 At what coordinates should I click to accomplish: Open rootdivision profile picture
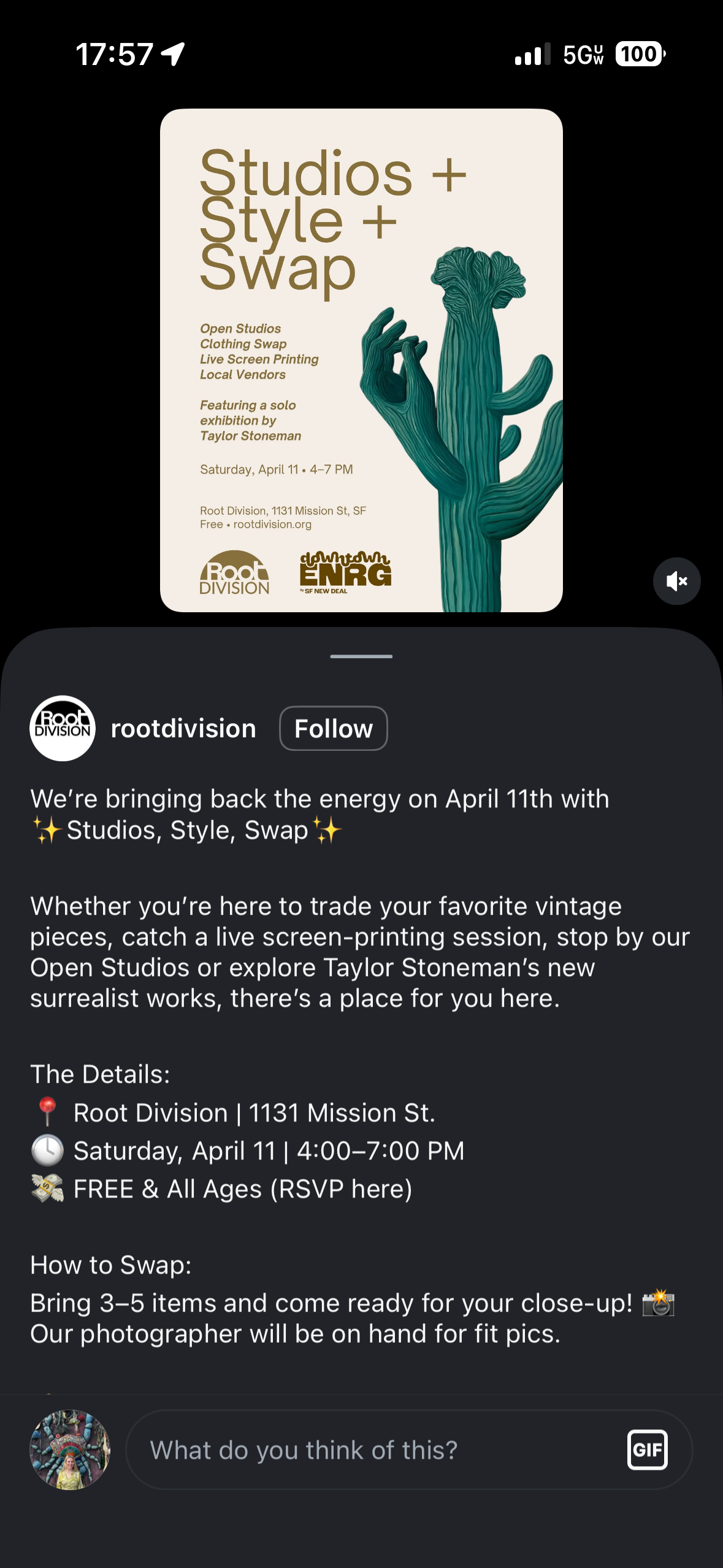[63, 728]
